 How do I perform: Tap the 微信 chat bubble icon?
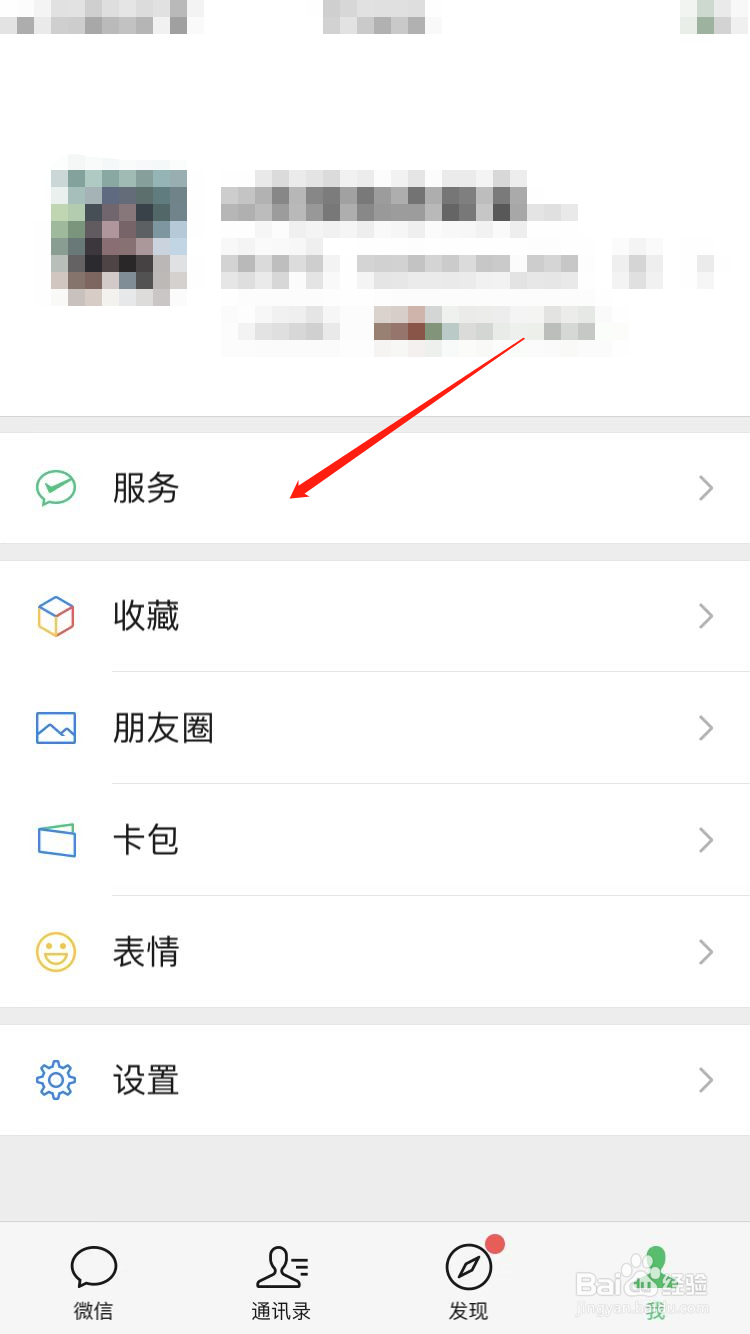coord(94,1265)
